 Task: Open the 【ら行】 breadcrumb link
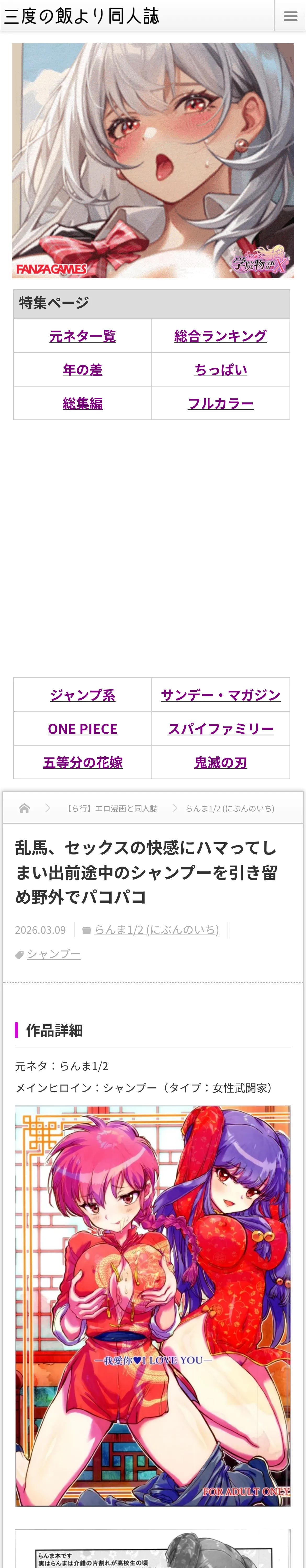(111, 808)
